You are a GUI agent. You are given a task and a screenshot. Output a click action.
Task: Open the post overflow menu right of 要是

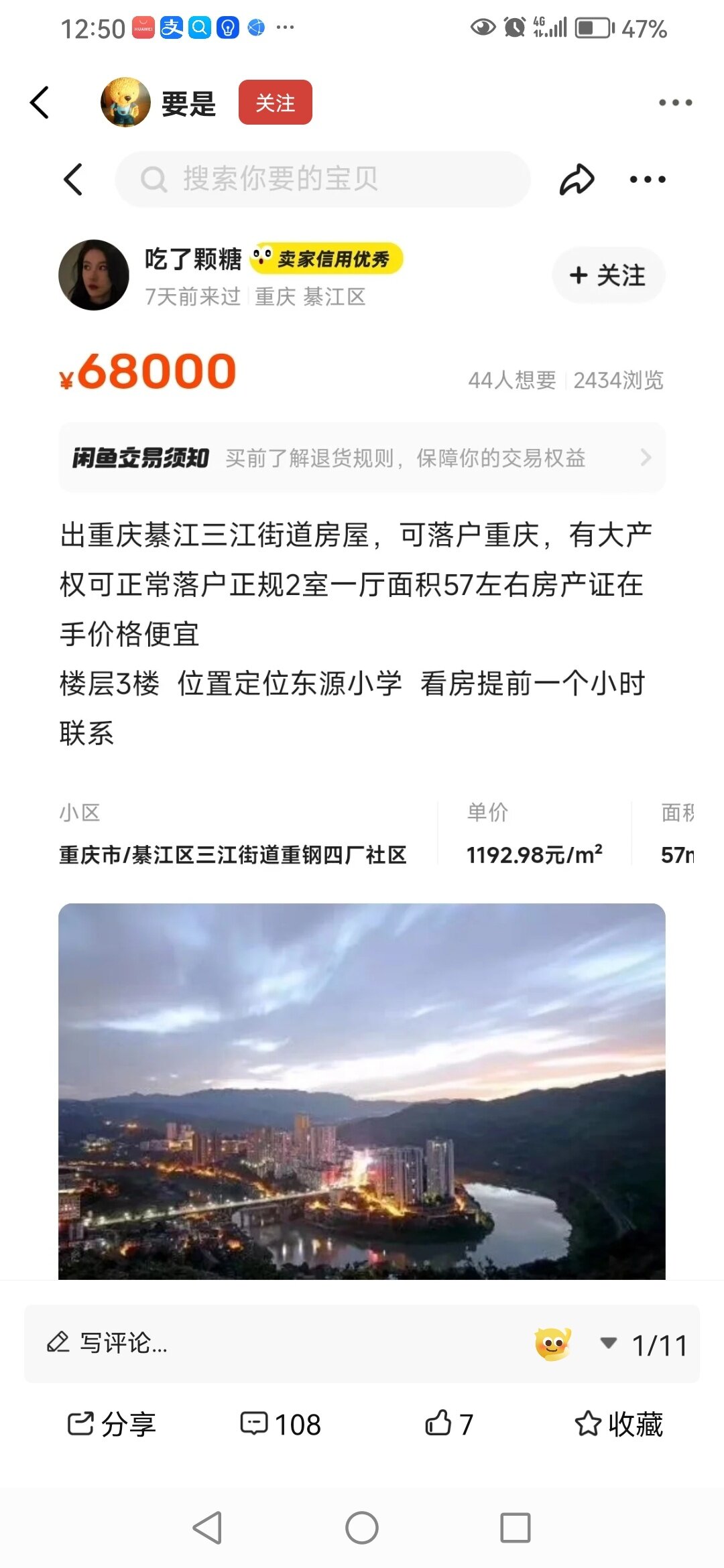tap(674, 103)
